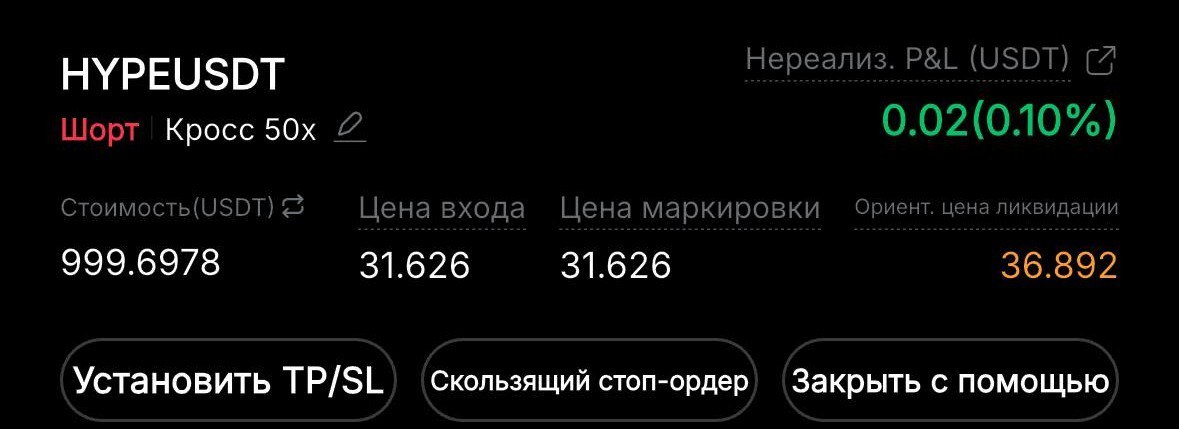This screenshot has height=429, width=1179.
Task: Switch the Стоимость(USDT) unit
Action: coord(292,207)
